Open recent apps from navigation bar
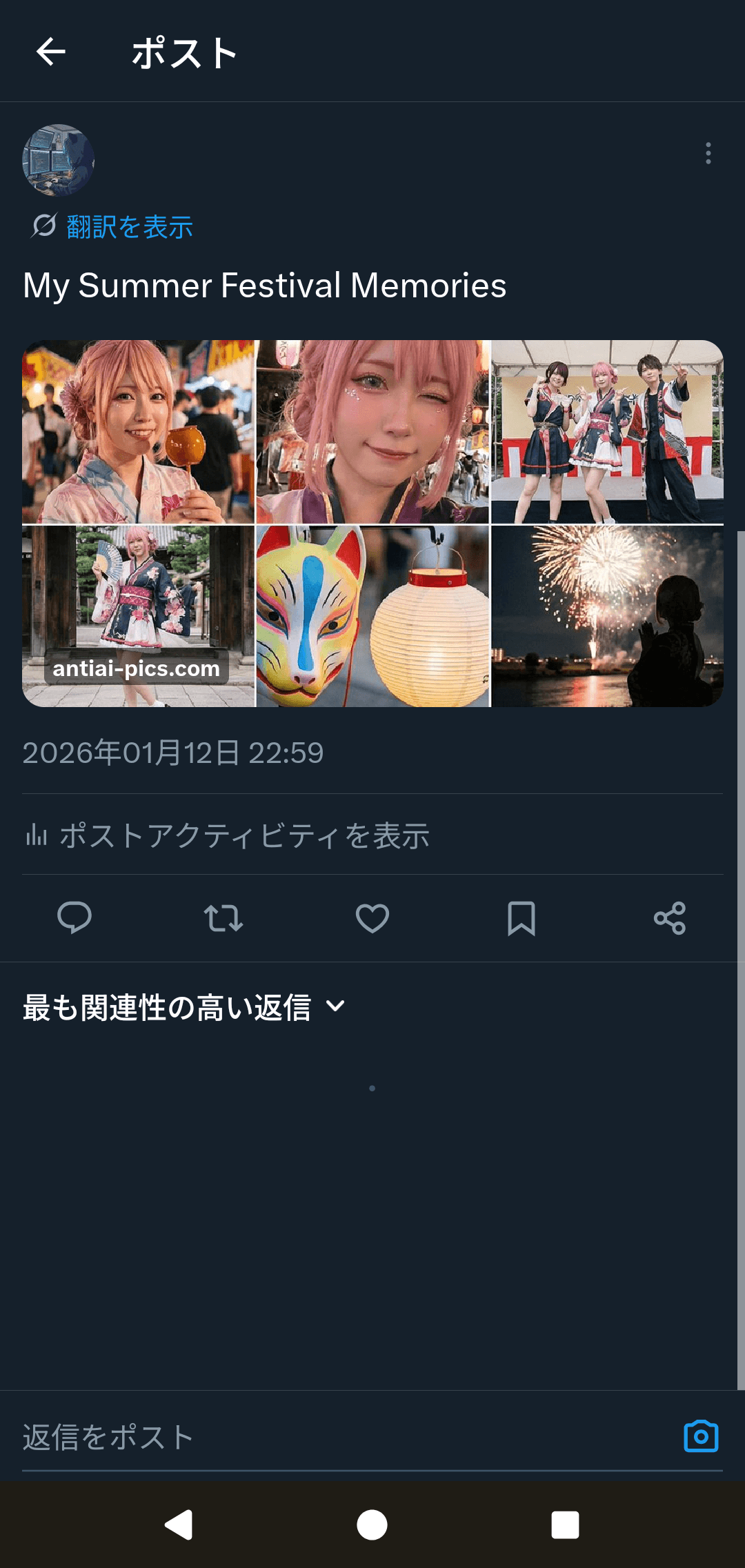The height and width of the screenshot is (1568, 745). pos(565,1525)
